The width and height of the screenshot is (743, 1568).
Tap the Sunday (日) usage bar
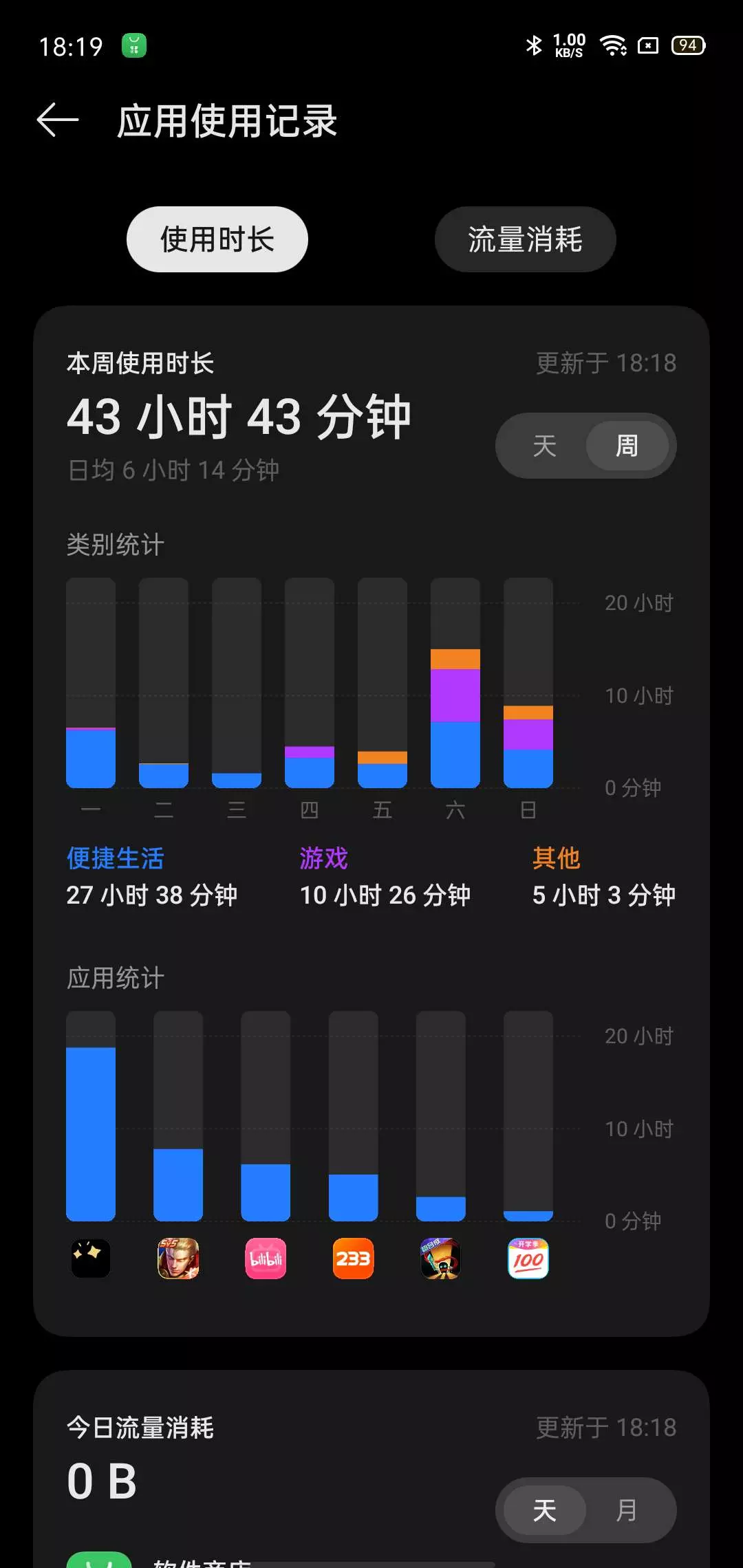[x=528, y=683]
